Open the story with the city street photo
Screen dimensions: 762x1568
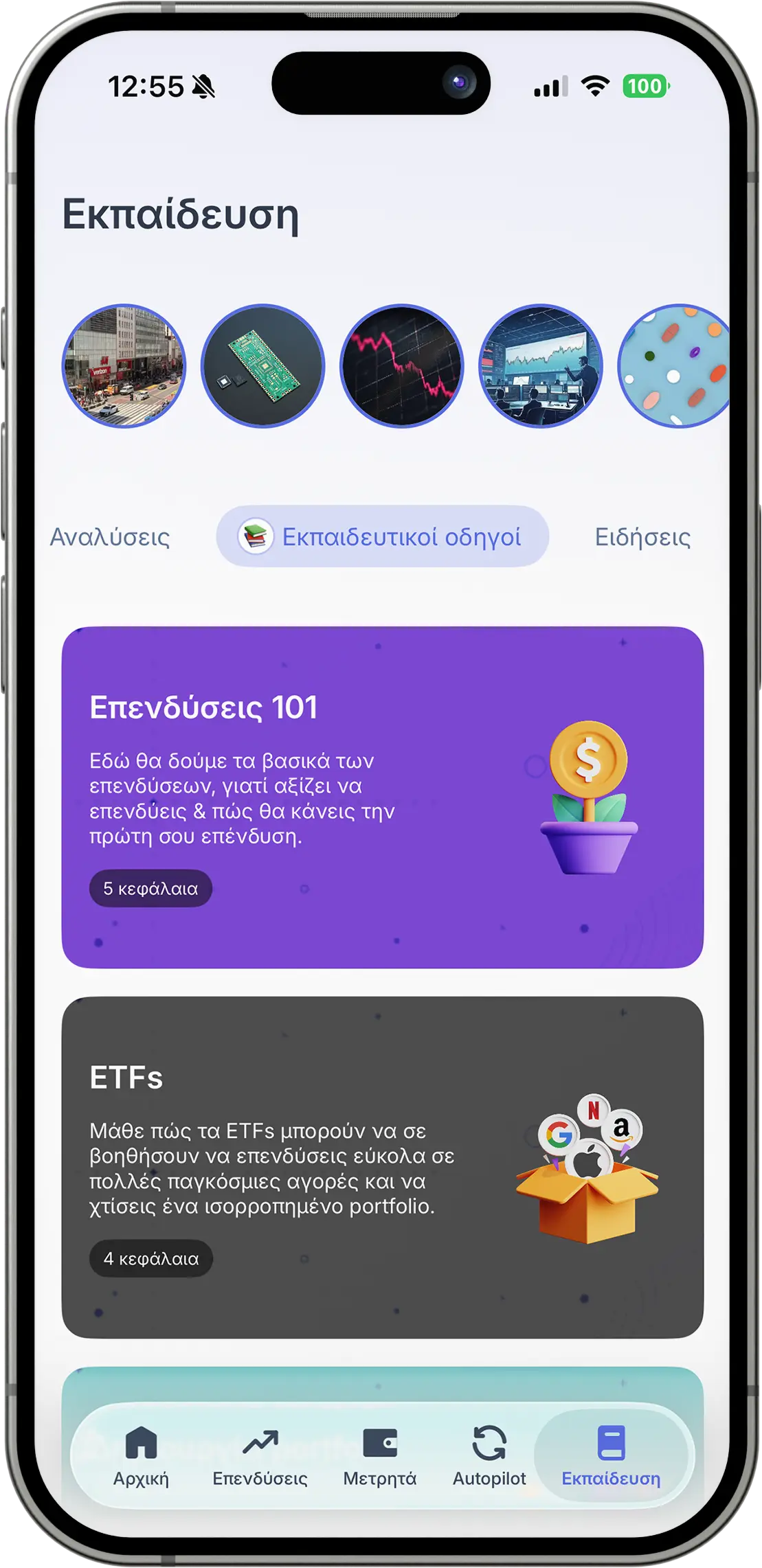pos(124,366)
